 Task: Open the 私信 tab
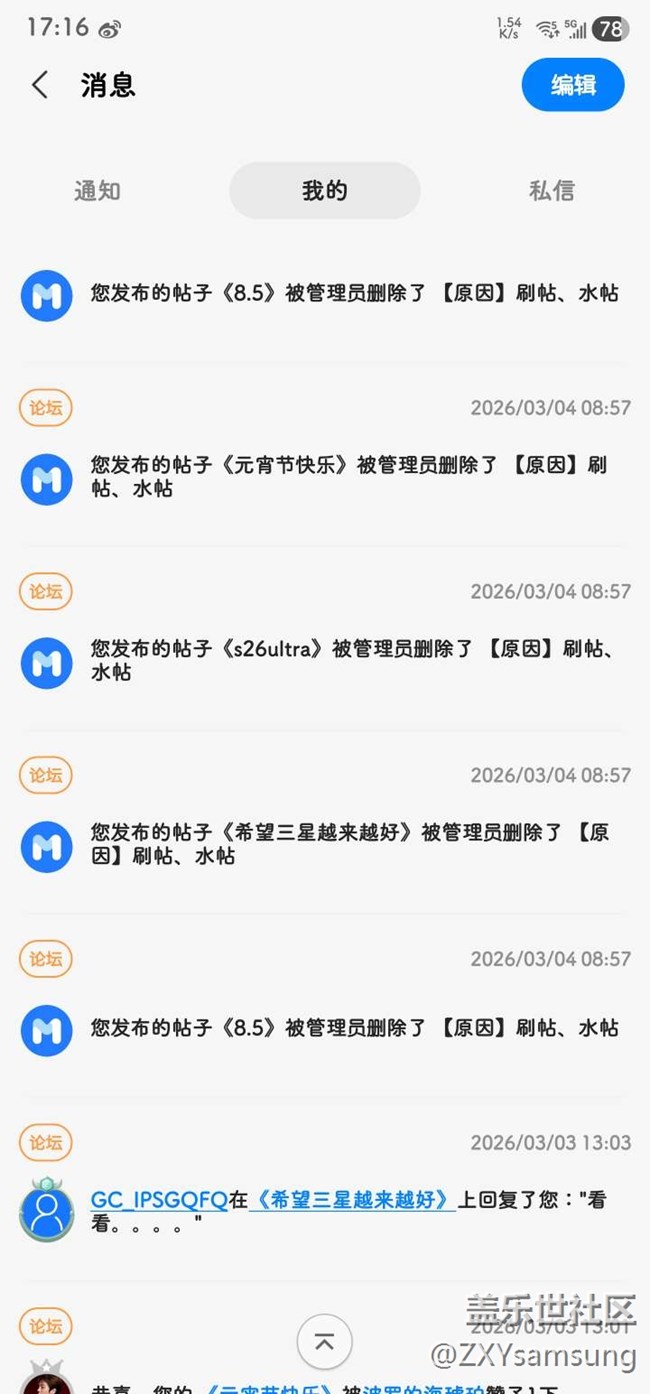coord(551,190)
